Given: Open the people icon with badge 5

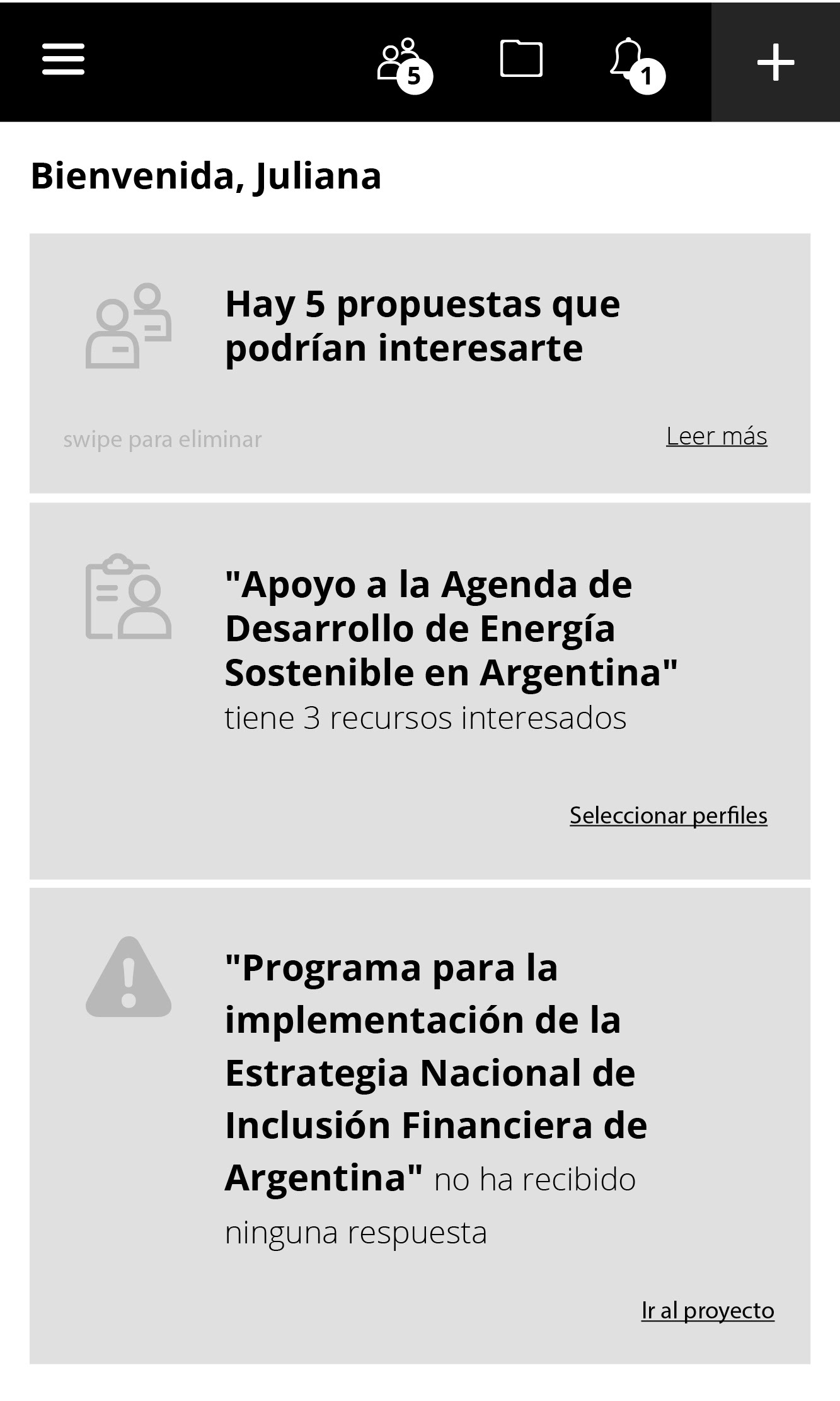Looking at the screenshot, I should [405, 66].
